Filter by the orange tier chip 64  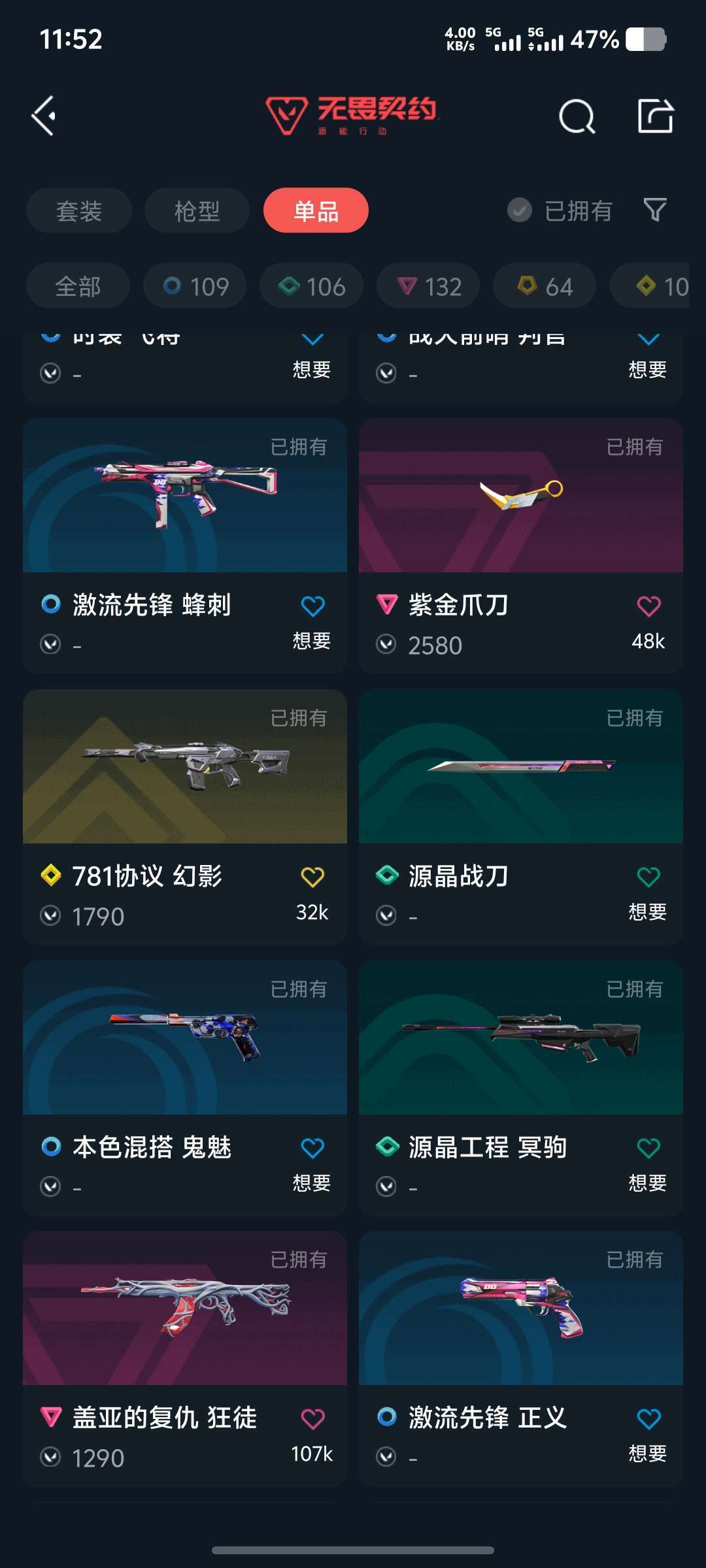(545, 286)
